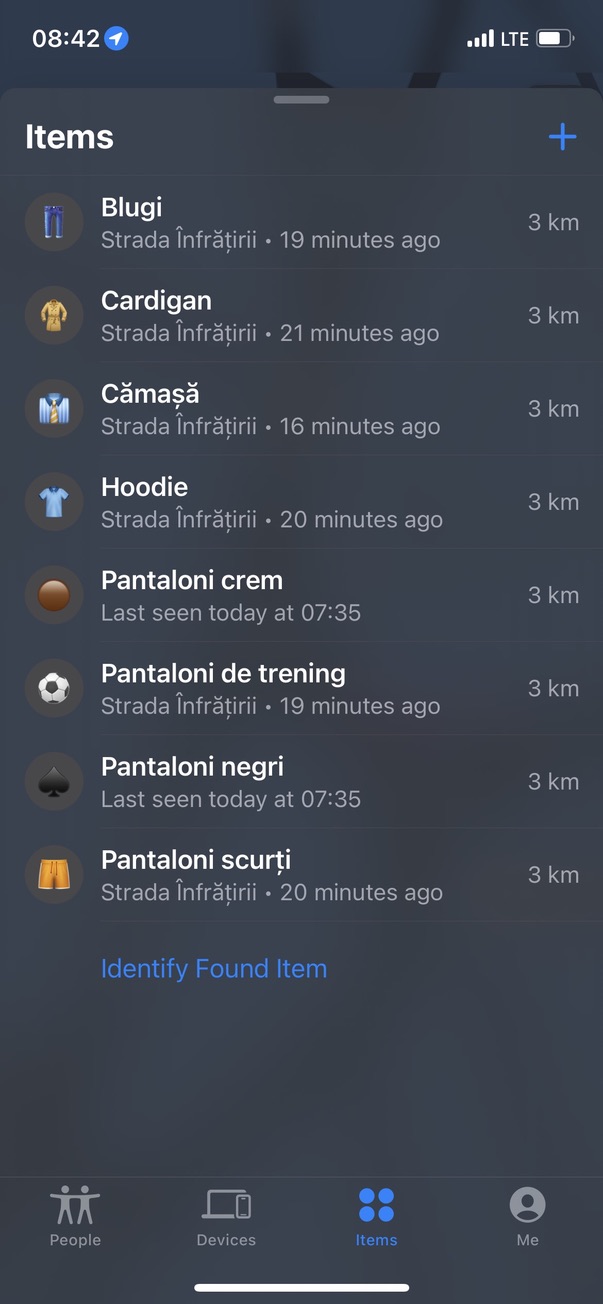The image size is (603, 1304).
Task: Select Pantaloni scurți from the list
Action: point(301,873)
